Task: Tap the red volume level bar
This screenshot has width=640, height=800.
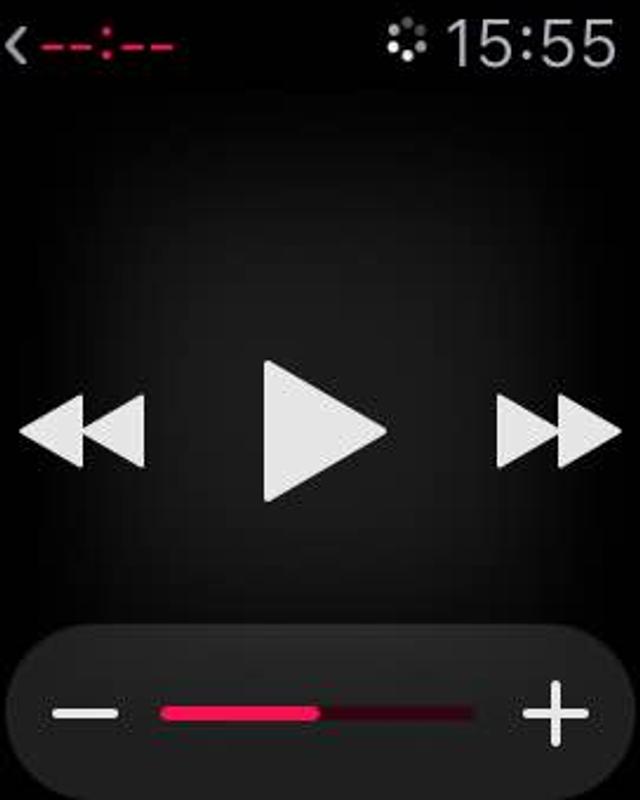Action: tap(316, 713)
